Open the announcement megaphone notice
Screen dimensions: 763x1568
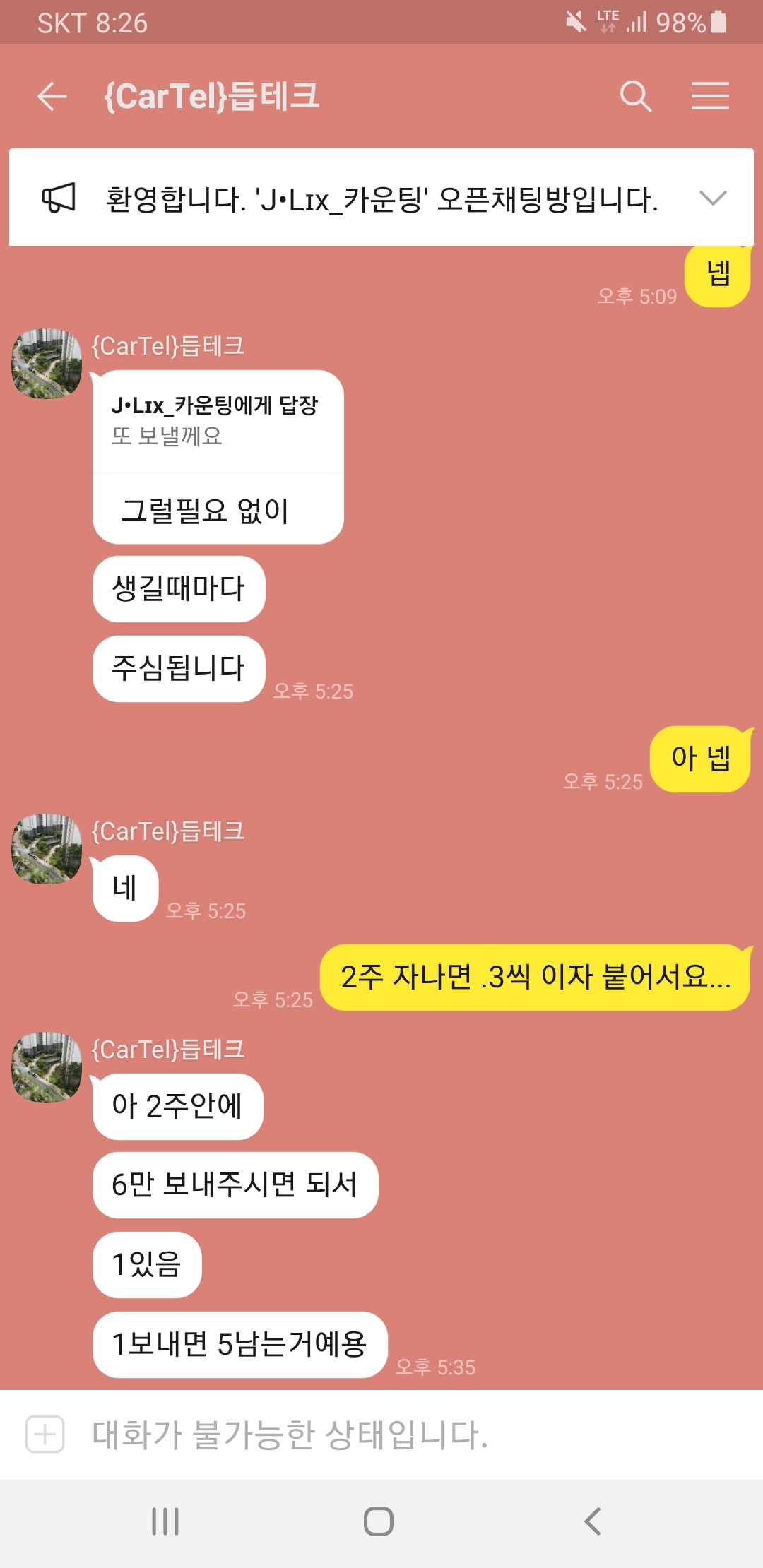click(59, 198)
